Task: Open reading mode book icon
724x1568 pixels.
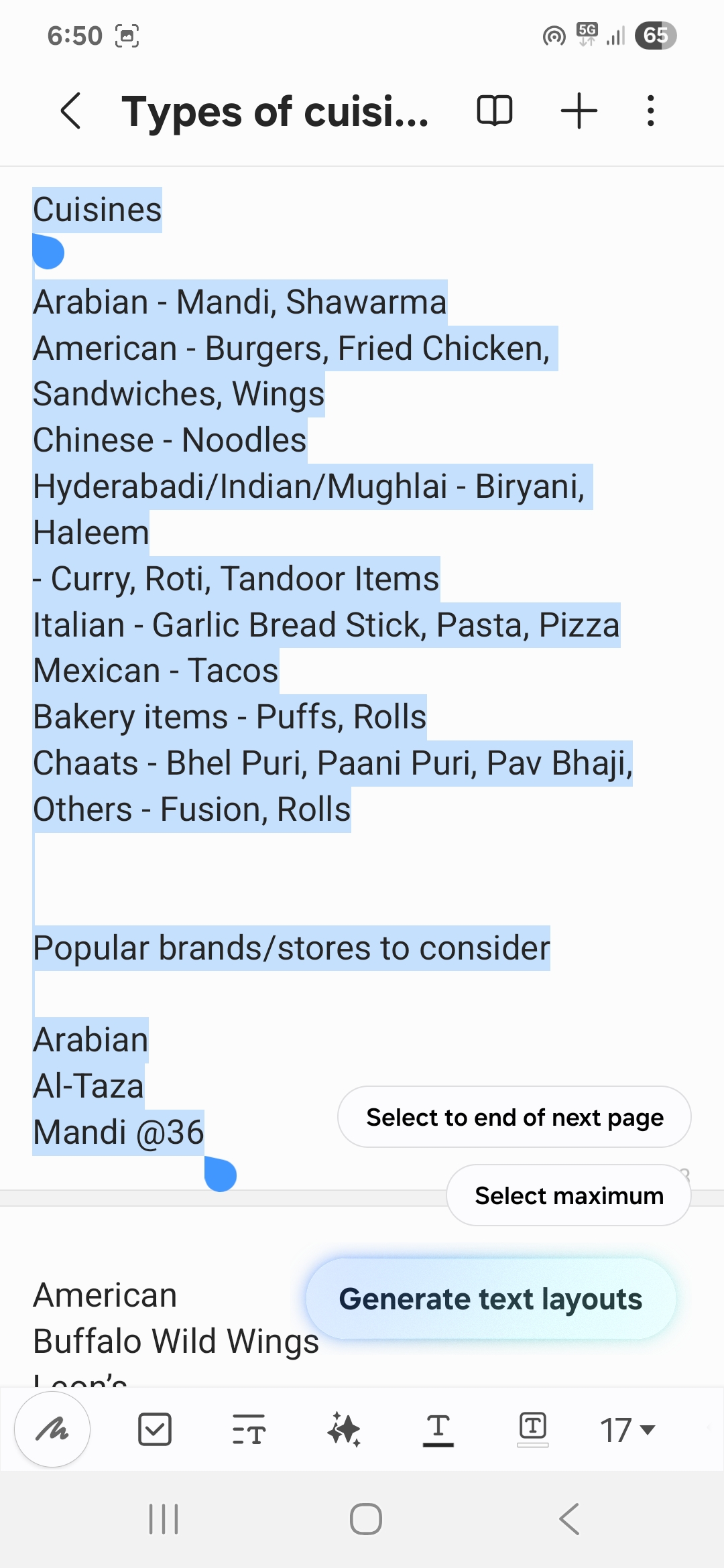Action: click(495, 111)
